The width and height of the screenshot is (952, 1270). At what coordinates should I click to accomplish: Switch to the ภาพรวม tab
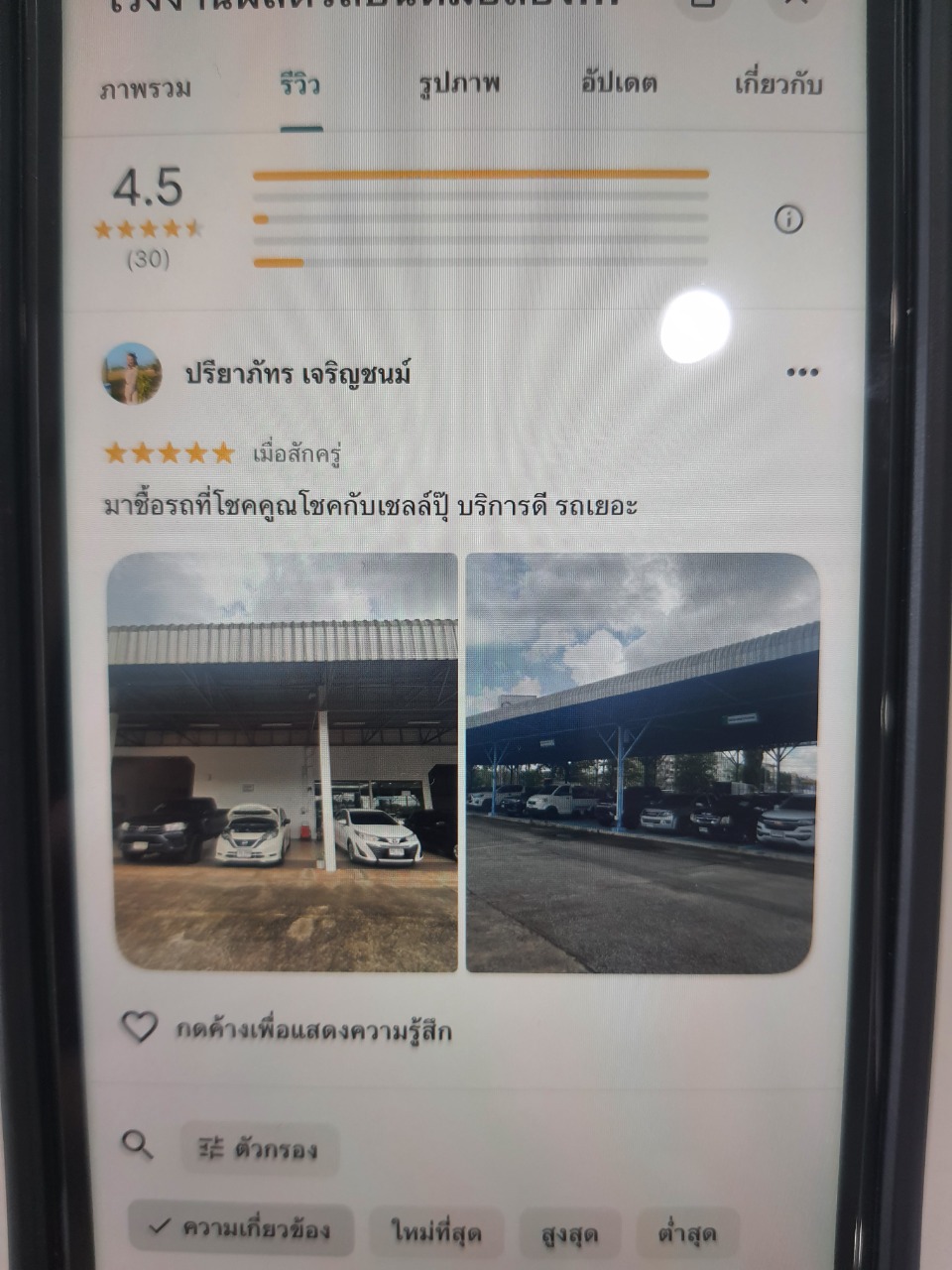pos(145,88)
